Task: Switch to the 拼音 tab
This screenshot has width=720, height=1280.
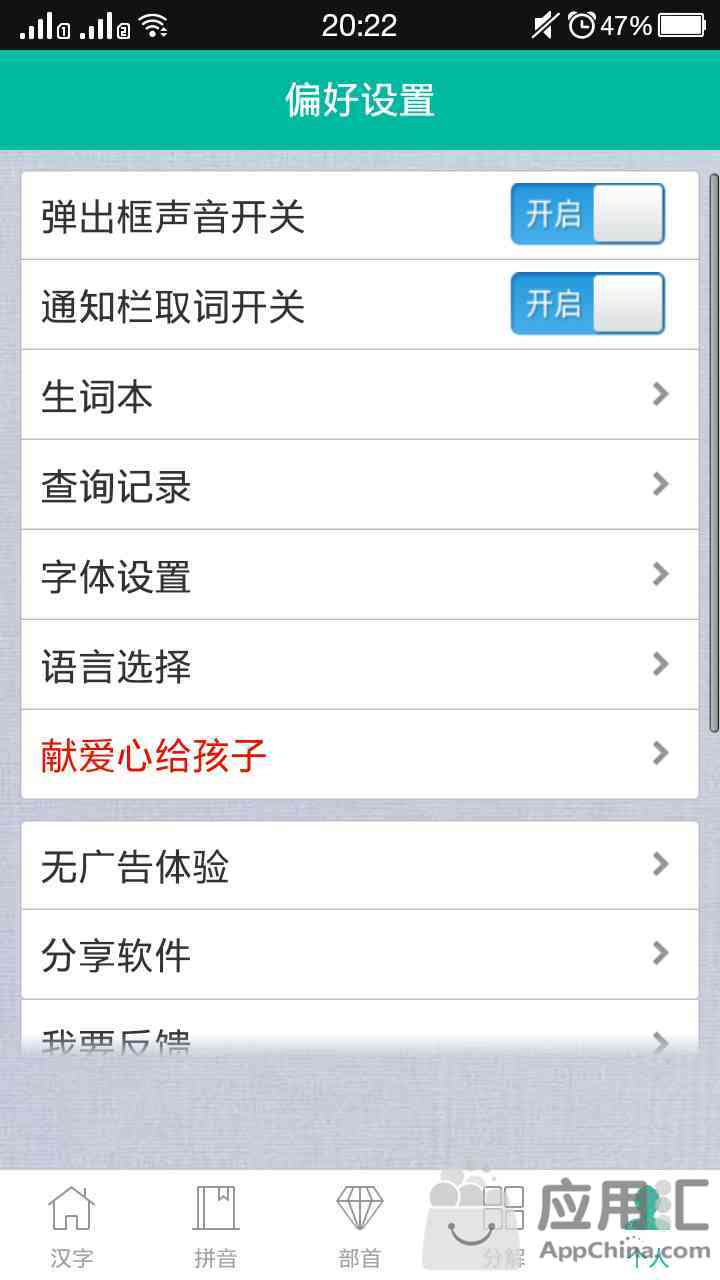Action: [216, 1226]
